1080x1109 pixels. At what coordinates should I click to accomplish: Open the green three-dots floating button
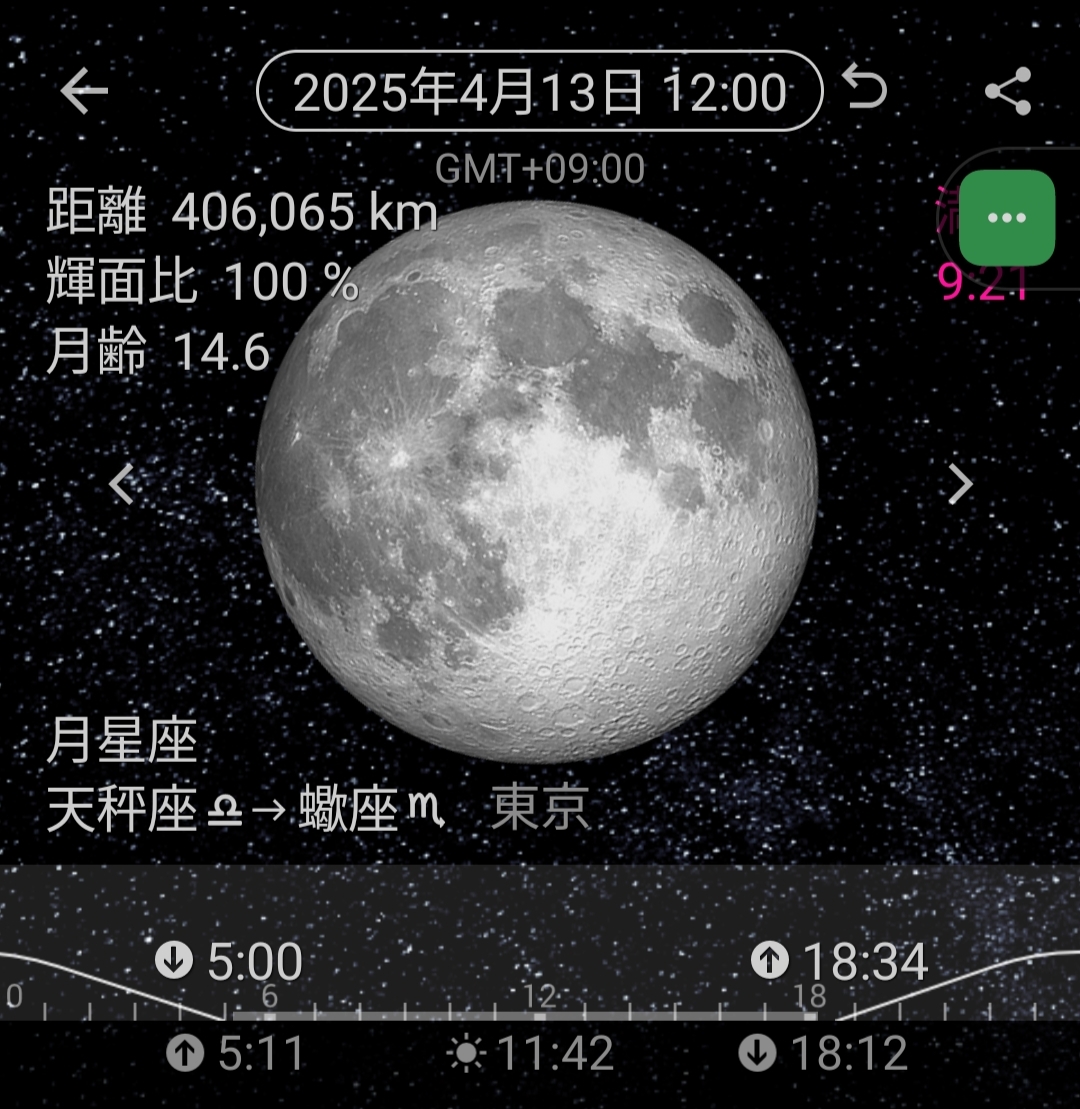1007,218
